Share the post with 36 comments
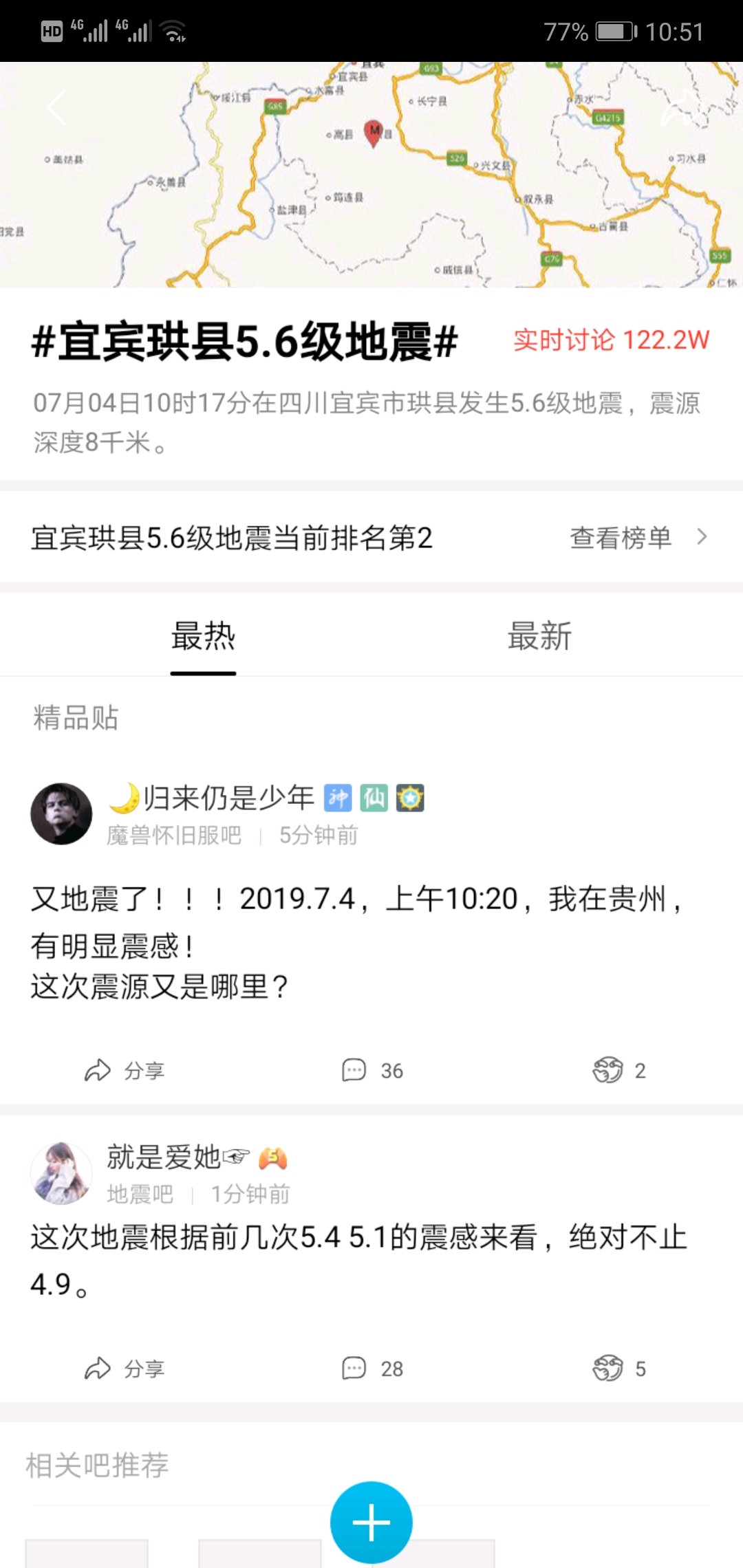Viewport: 743px width, 1568px height. [x=124, y=1070]
